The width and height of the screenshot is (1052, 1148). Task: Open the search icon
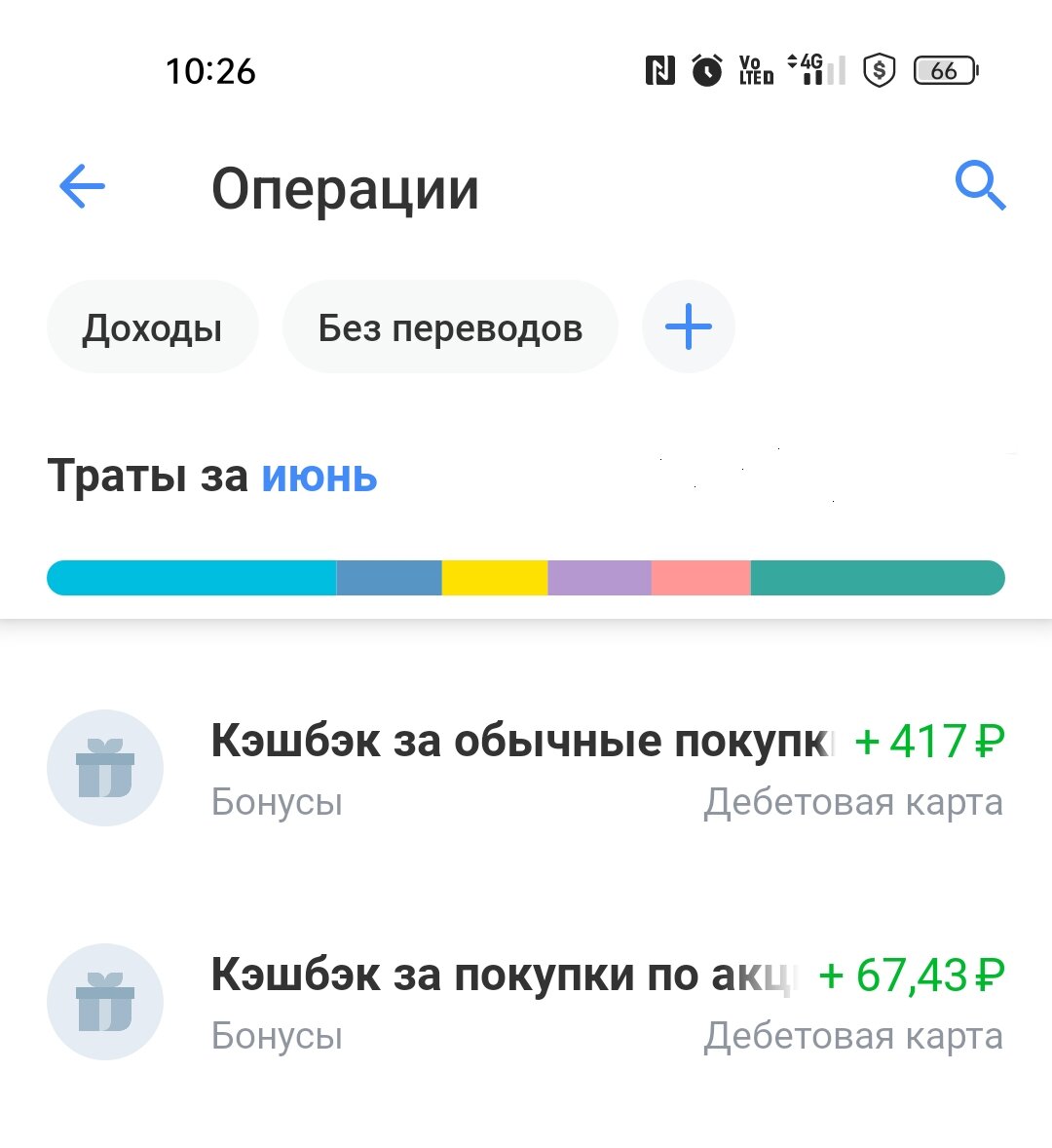(x=981, y=186)
